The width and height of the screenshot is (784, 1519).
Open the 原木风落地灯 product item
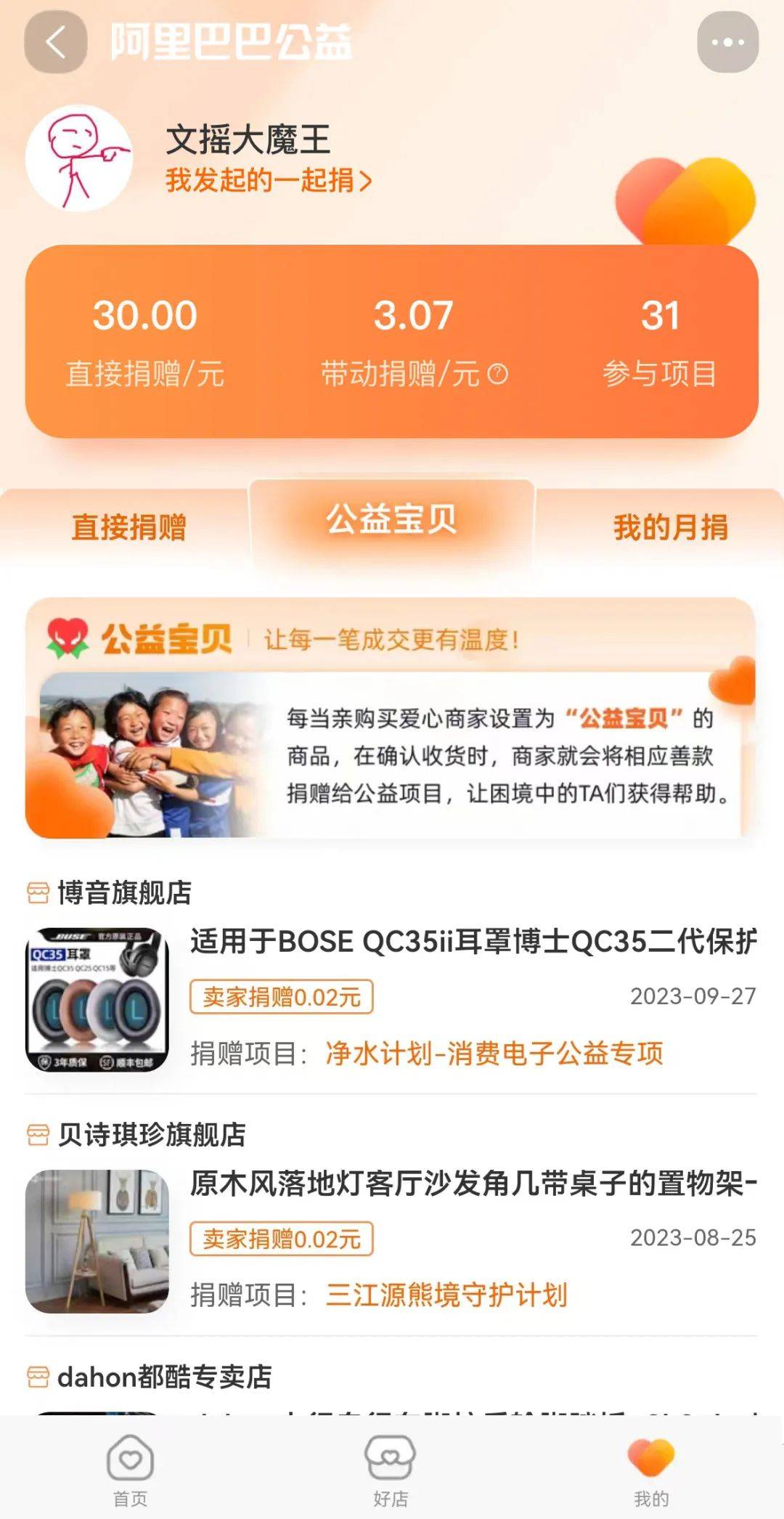(x=472, y=1184)
